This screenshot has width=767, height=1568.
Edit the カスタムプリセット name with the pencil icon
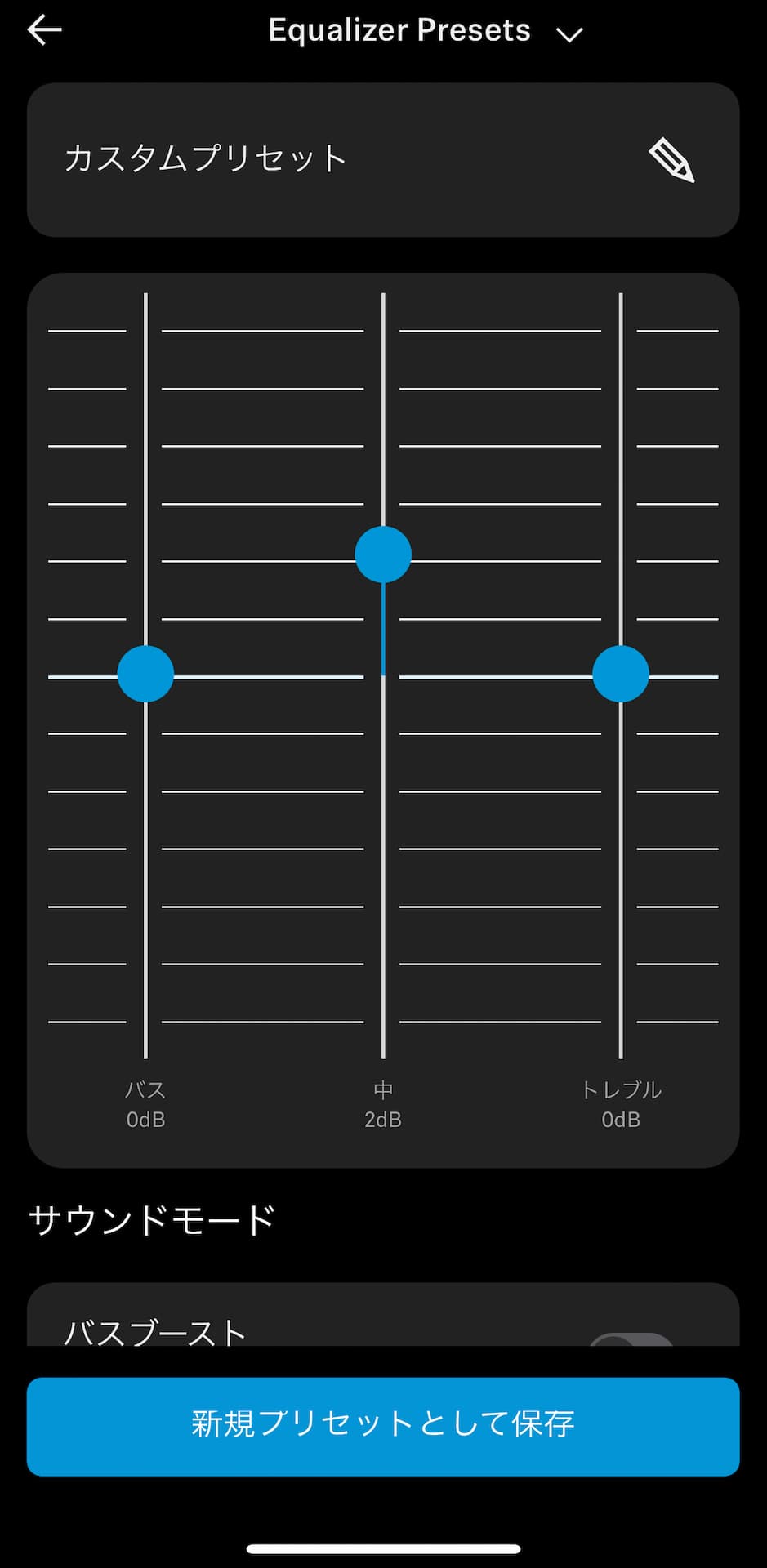click(671, 160)
